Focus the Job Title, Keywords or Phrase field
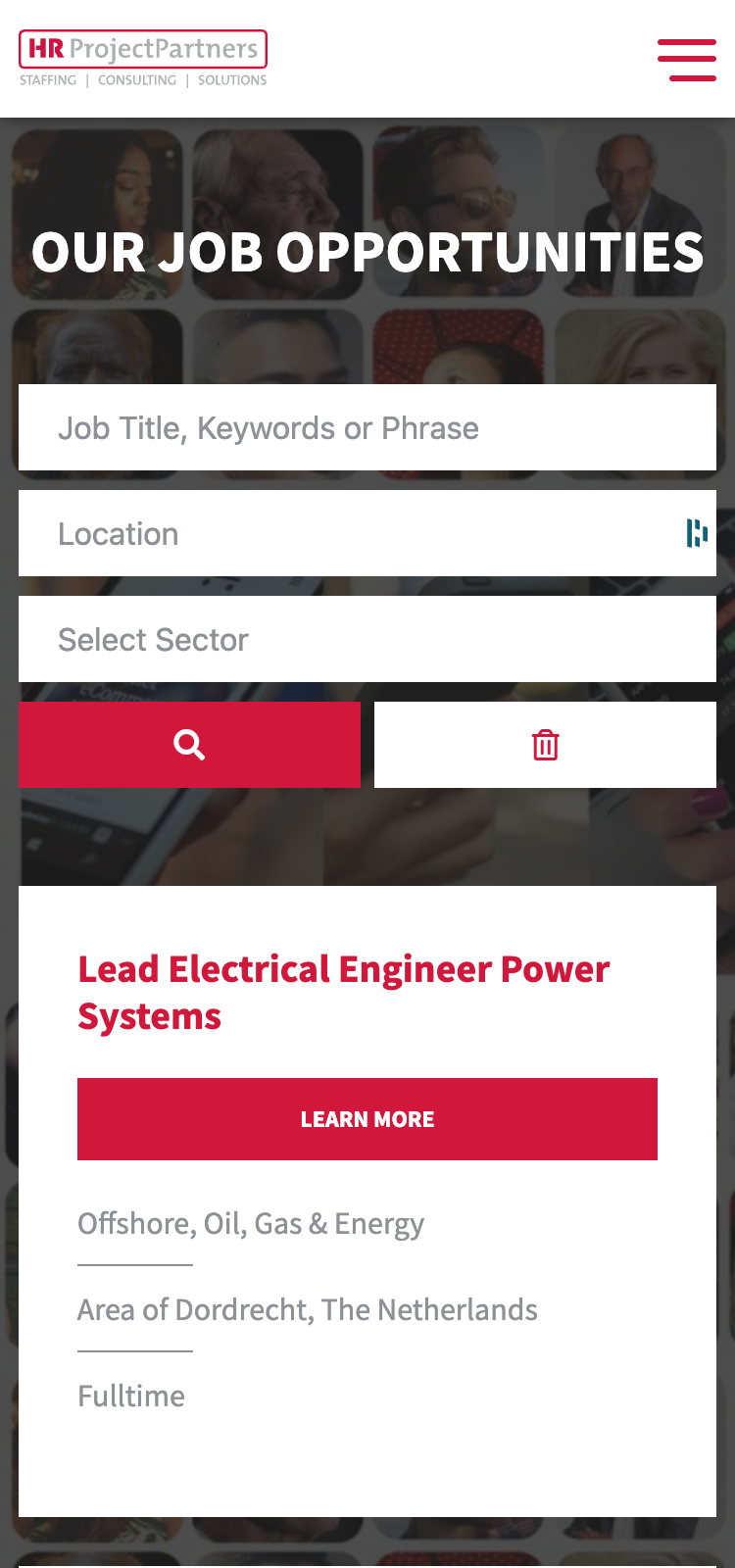This screenshot has width=735, height=1568. (x=367, y=428)
